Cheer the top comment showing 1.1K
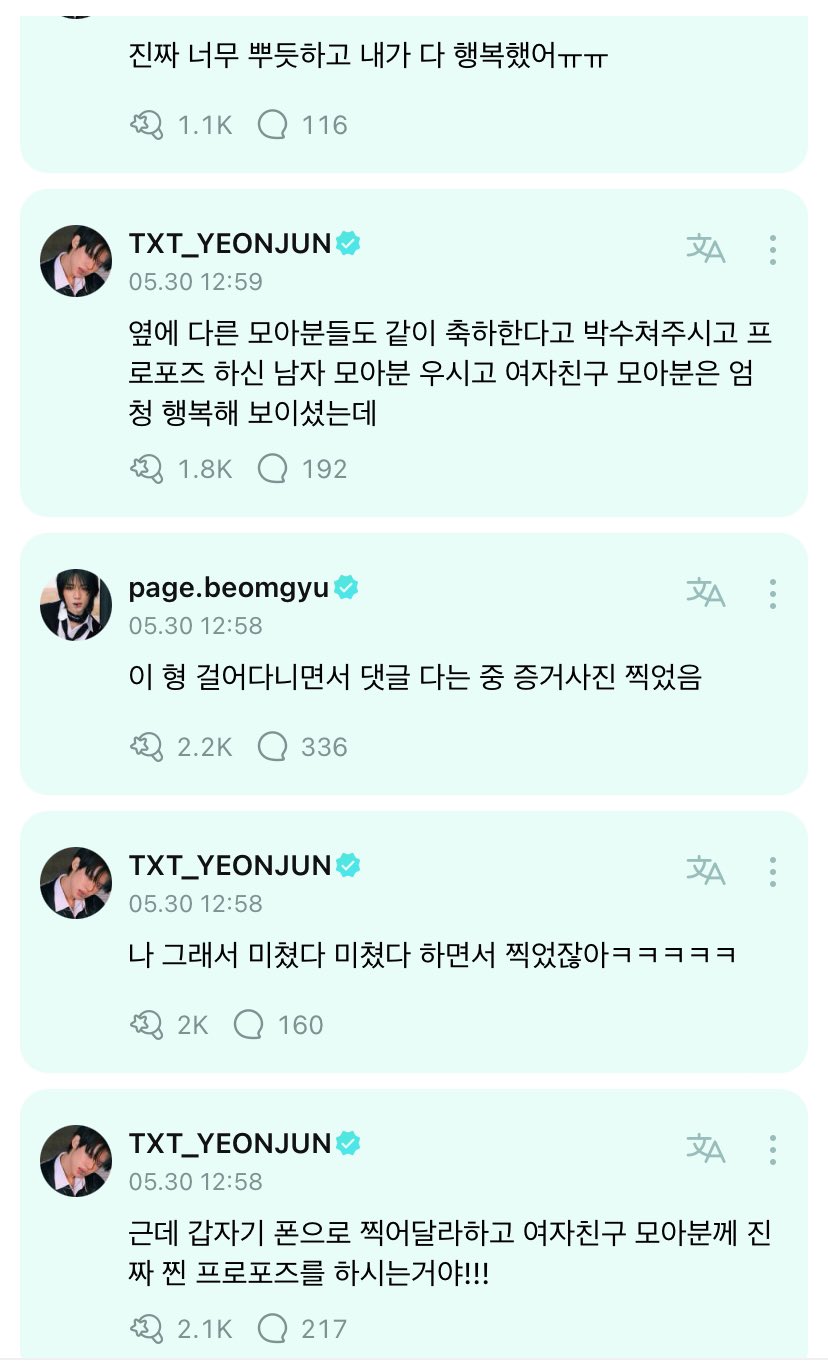Viewport: 828px width, 1362px height. tap(148, 125)
